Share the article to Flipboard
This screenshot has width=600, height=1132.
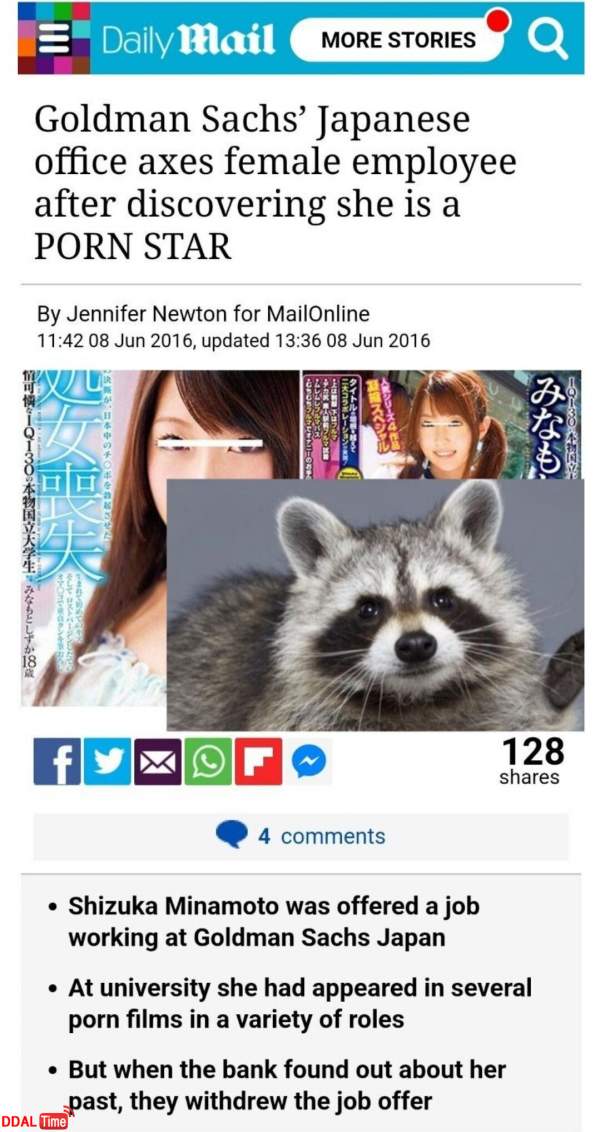click(257, 762)
